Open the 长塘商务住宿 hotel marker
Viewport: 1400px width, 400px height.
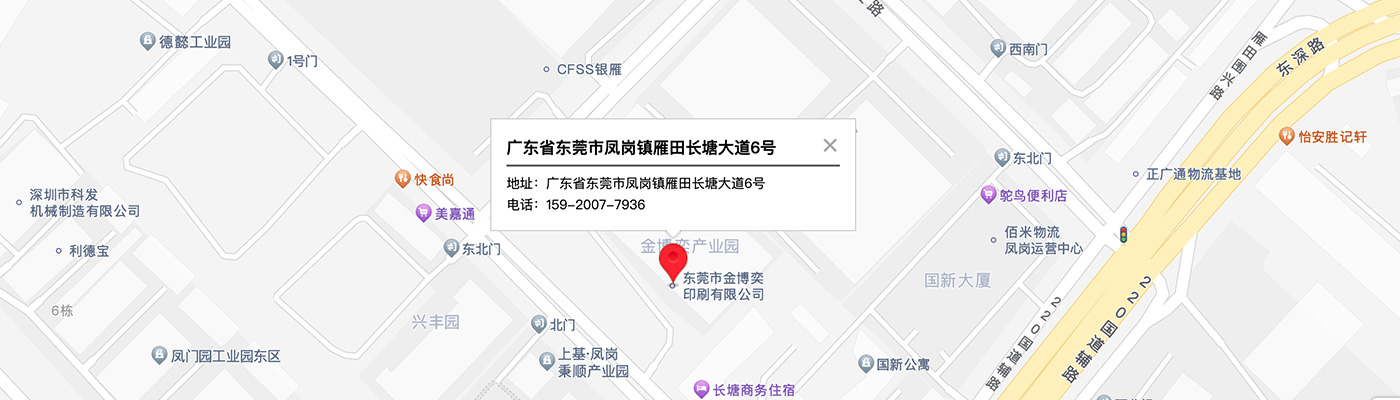point(702,389)
